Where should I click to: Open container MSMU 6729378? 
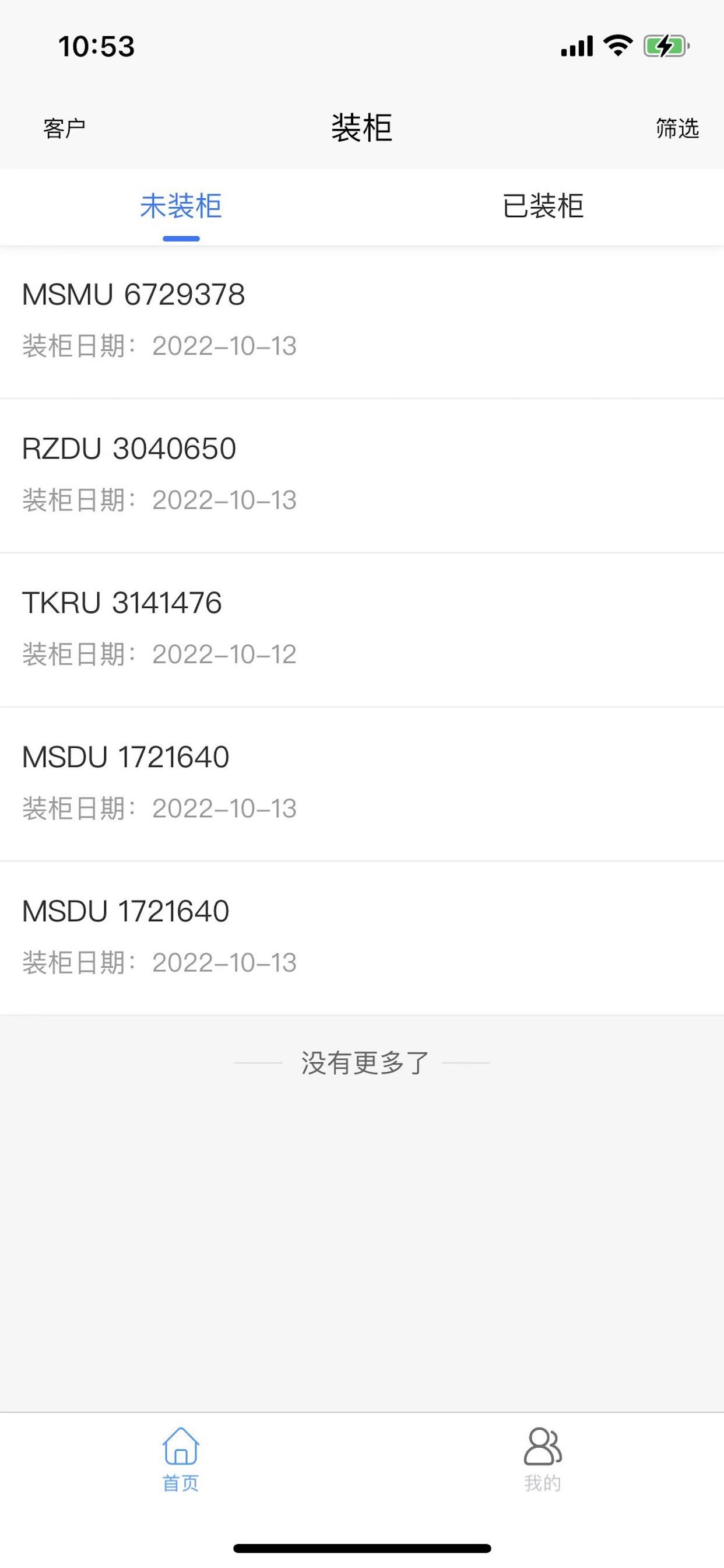[x=362, y=322]
